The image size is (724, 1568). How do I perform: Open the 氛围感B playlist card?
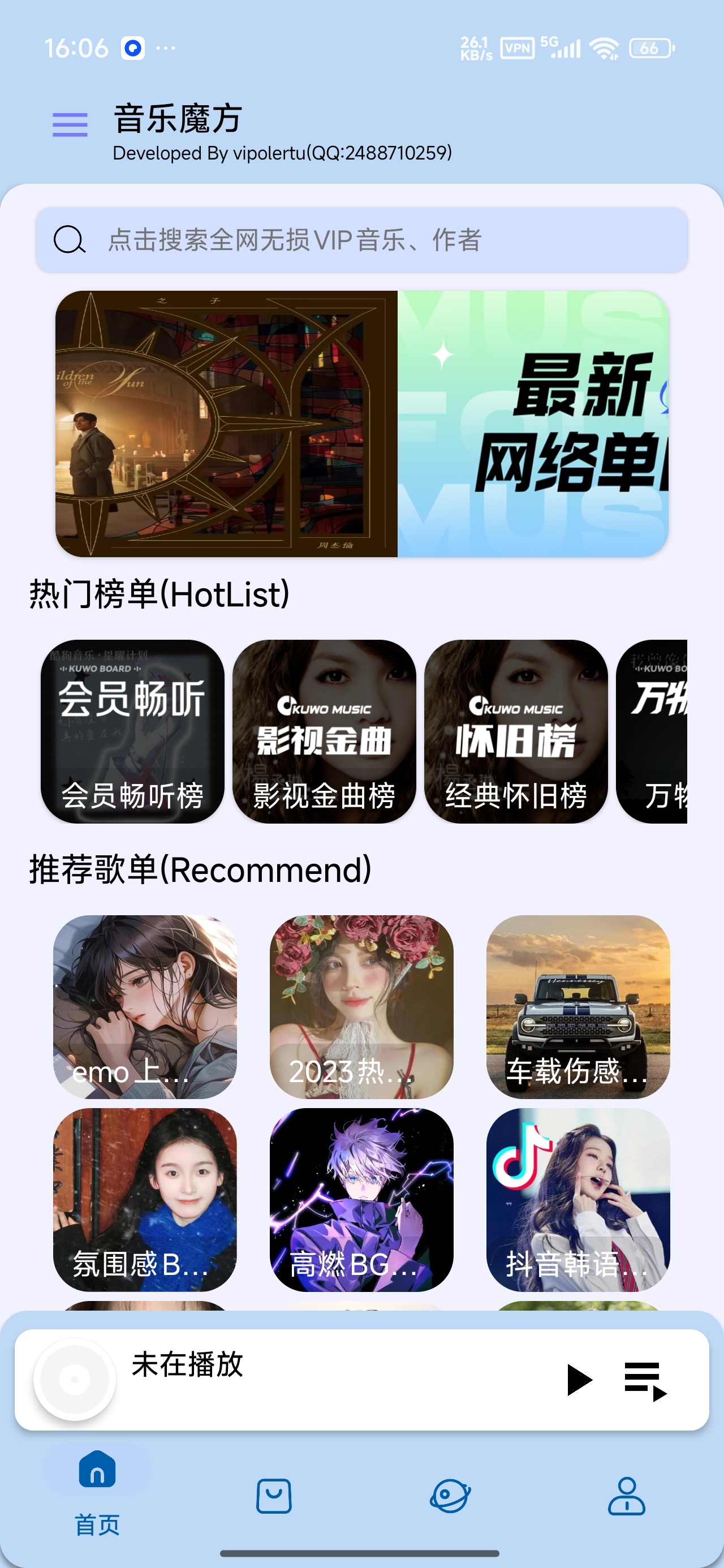(145, 1200)
